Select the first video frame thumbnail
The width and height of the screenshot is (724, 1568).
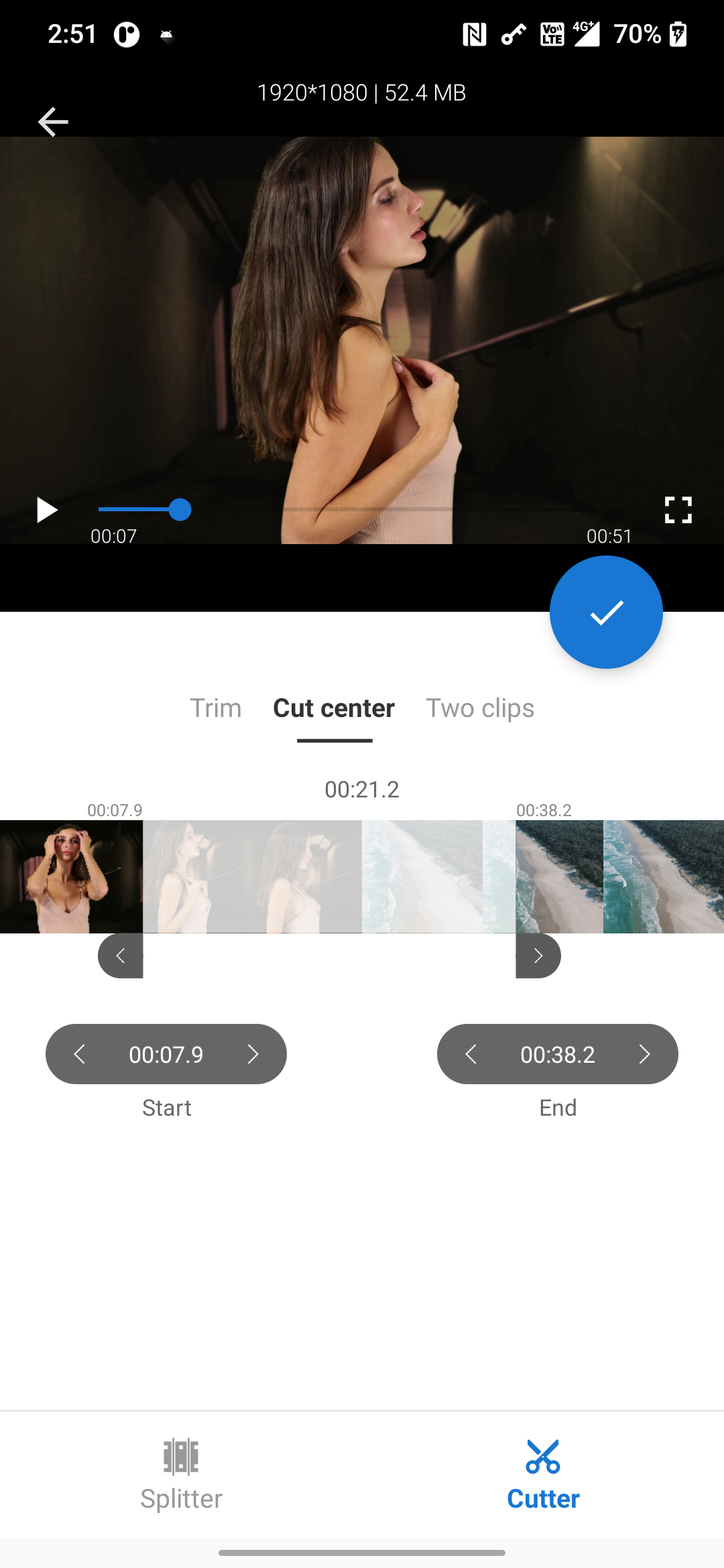[x=70, y=876]
